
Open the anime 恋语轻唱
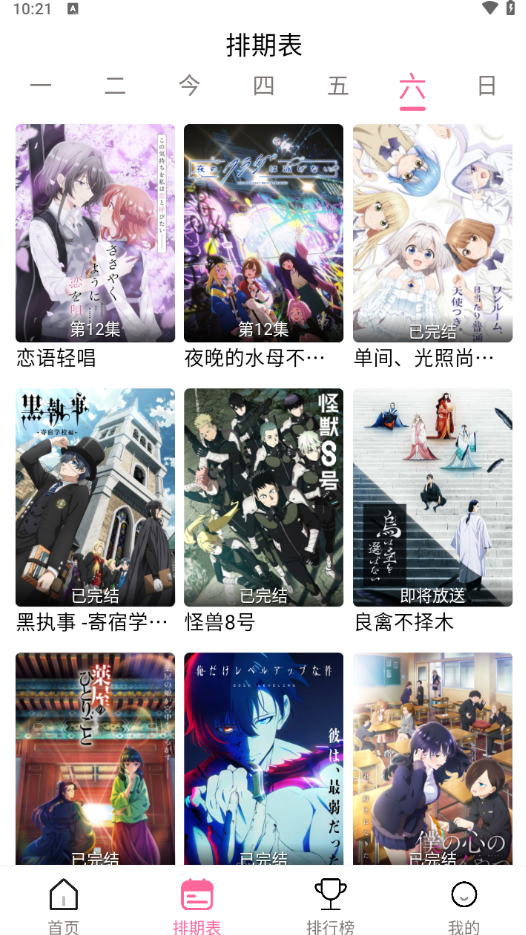coord(95,247)
